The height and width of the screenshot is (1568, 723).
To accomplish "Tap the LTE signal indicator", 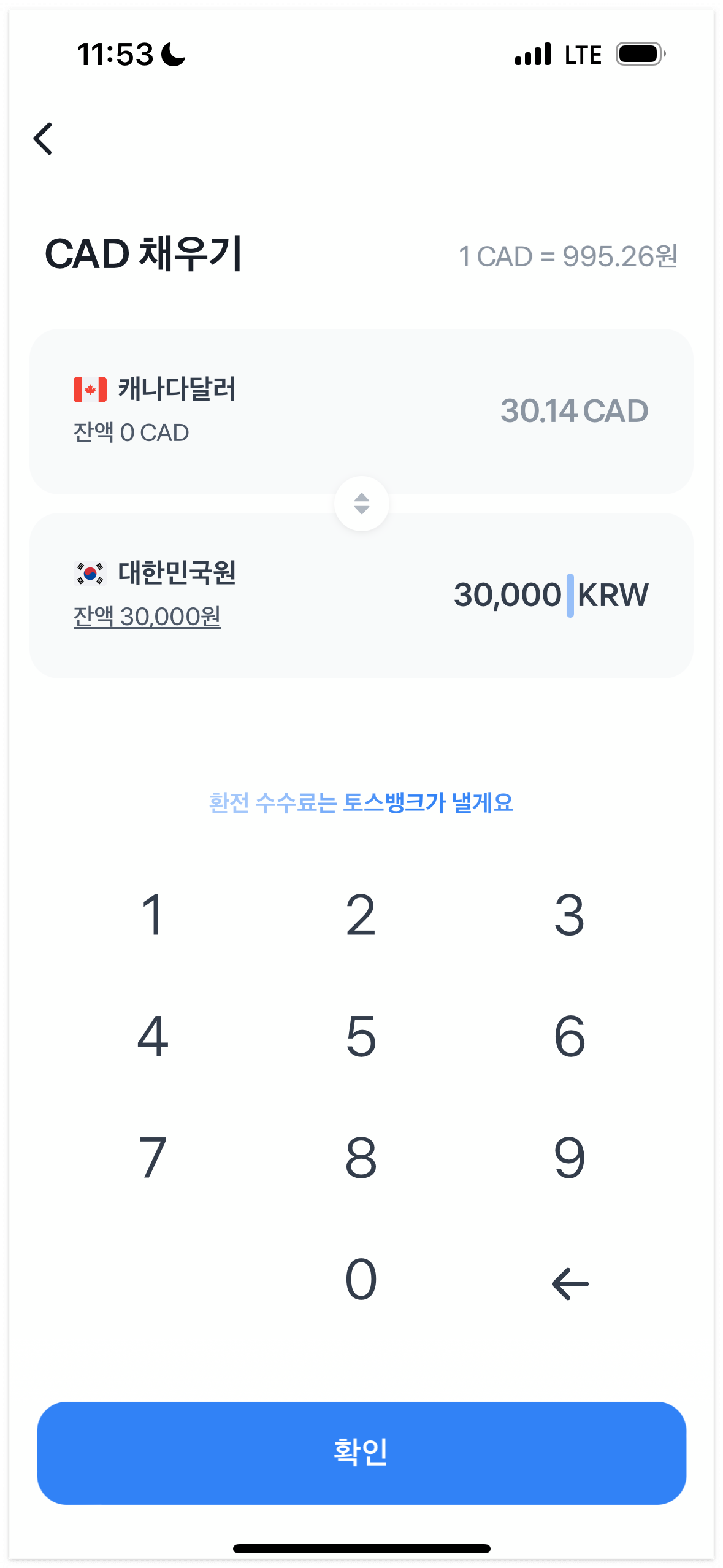I will [582, 54].
